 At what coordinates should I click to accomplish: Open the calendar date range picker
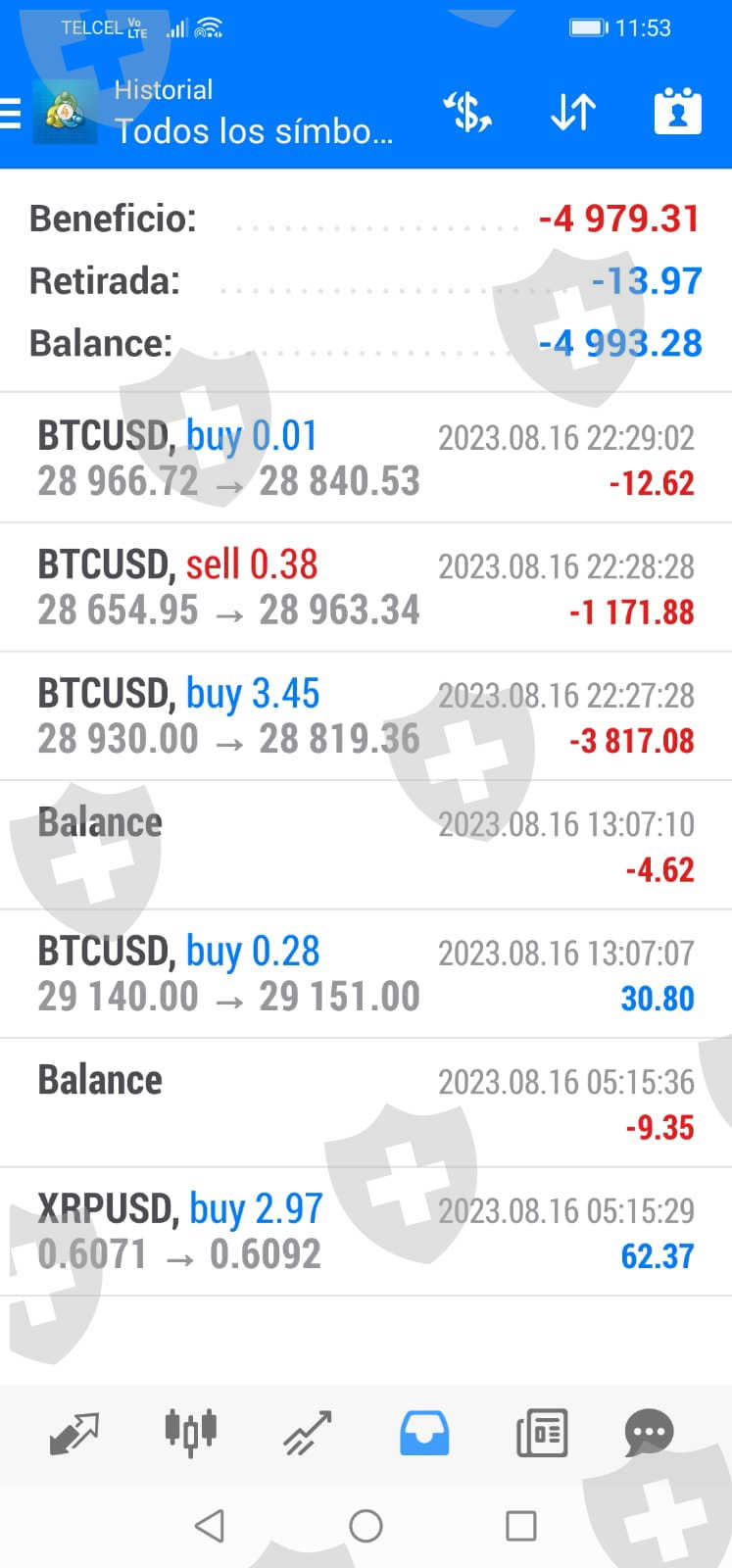coord(677,112)
